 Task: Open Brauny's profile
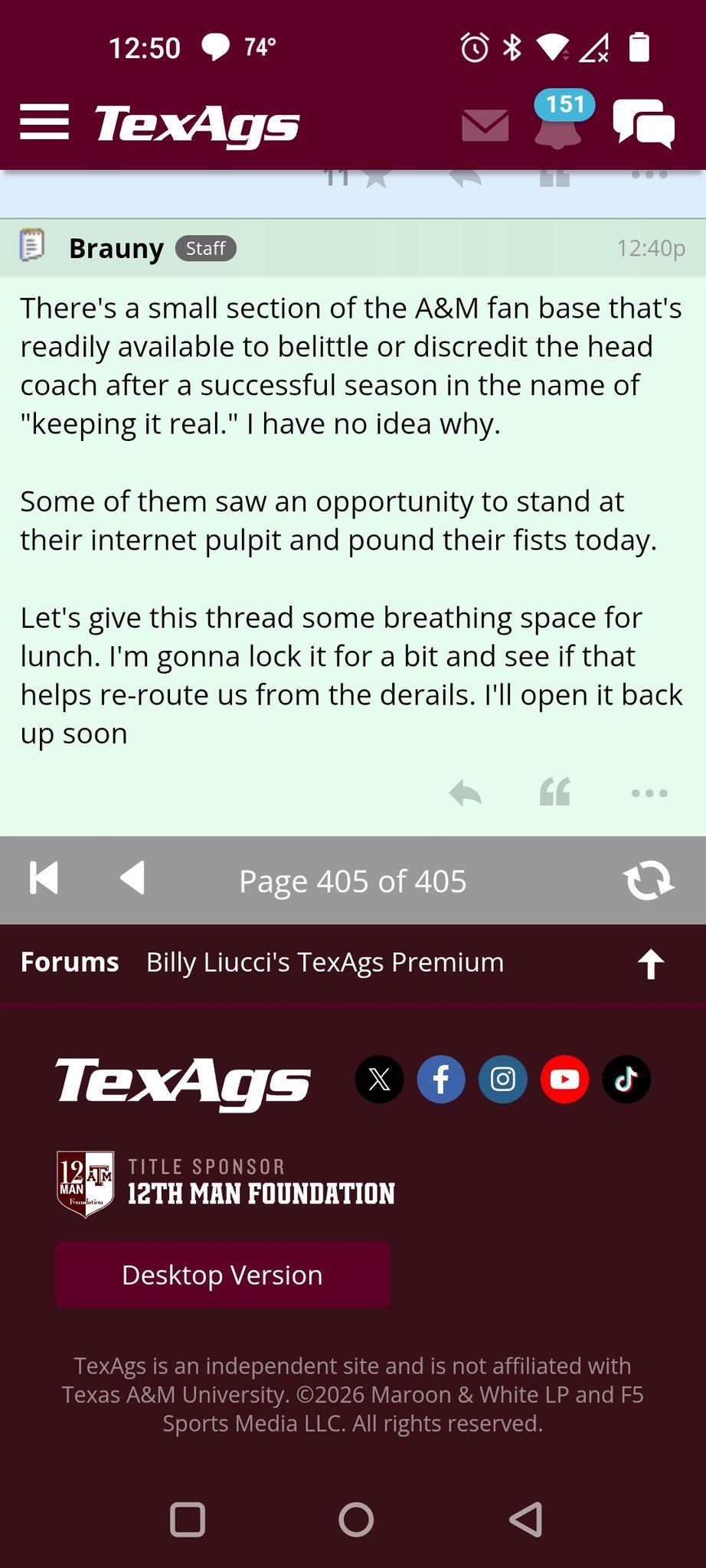[116, 248]
